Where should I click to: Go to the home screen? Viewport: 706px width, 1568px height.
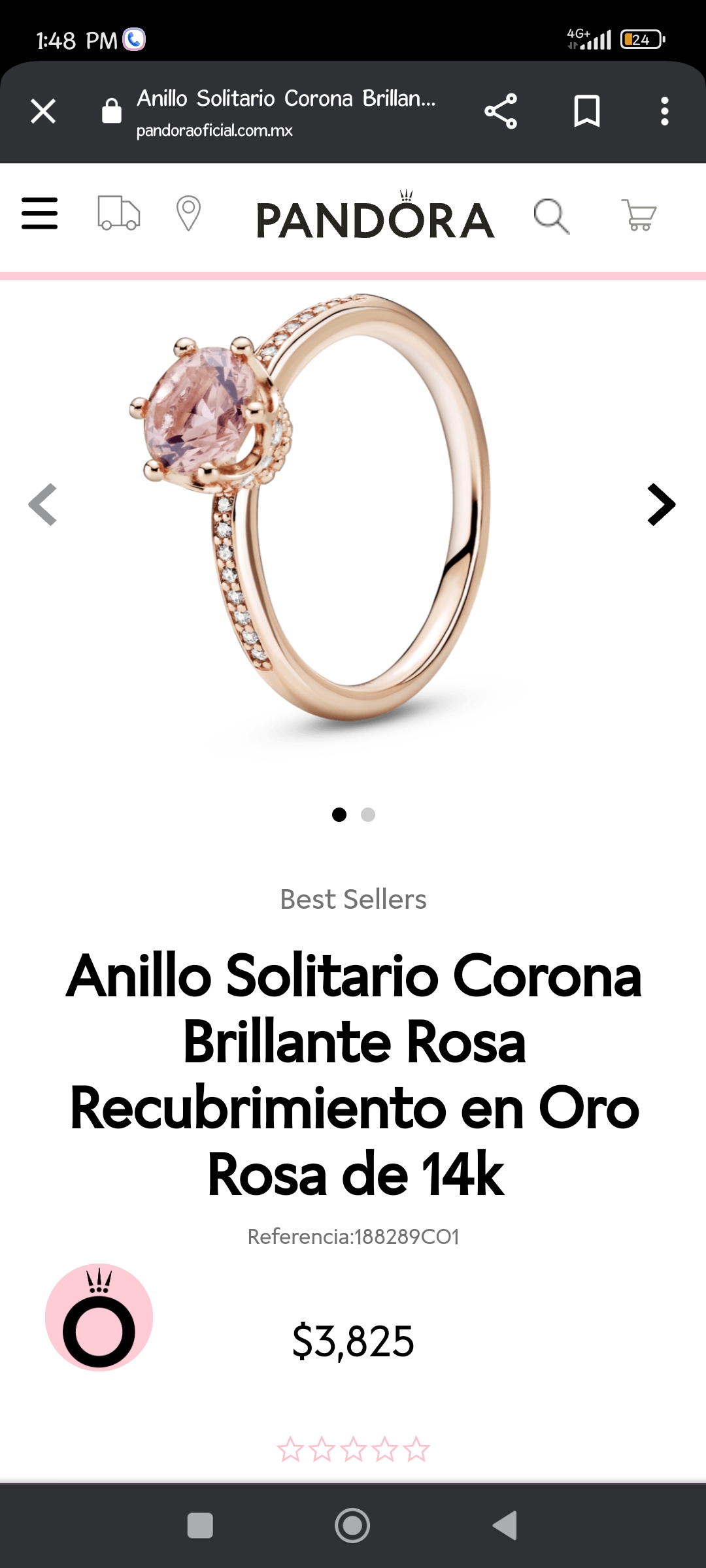pos(352,1526)
